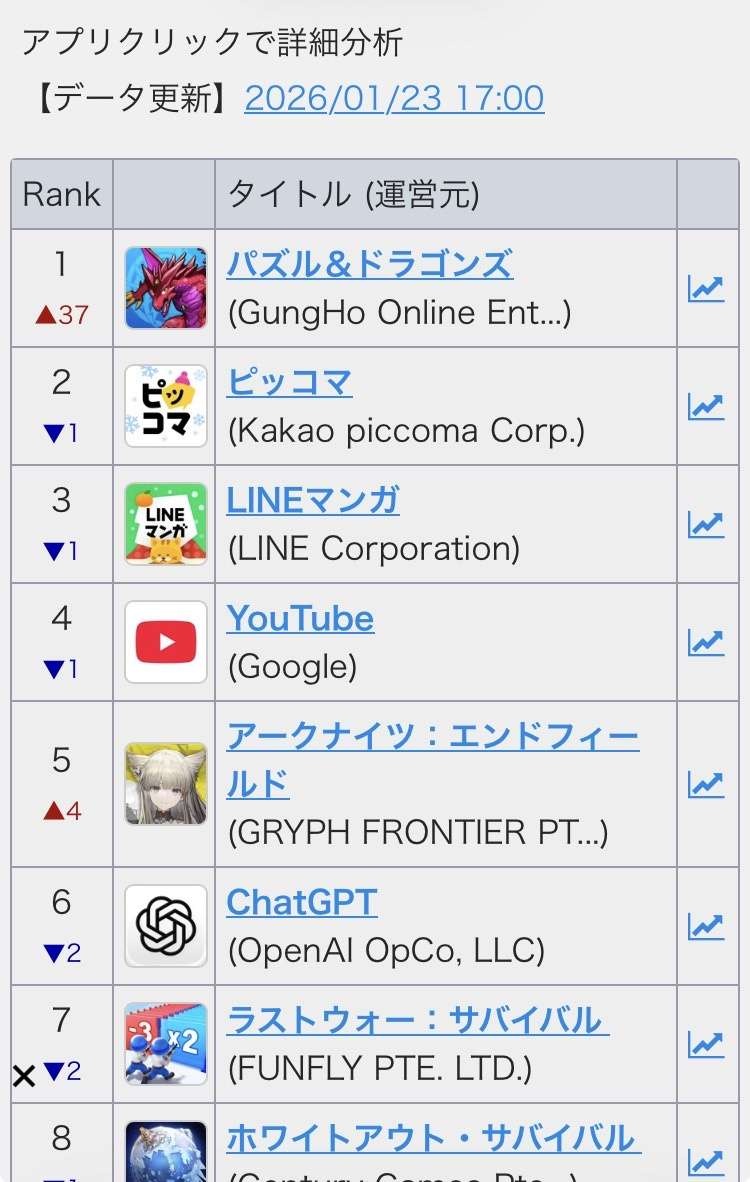Viewport: 750px width, 1182px height.
Task: Open the 2026/01/23 17:00 data update link
Action: point(394,98)
